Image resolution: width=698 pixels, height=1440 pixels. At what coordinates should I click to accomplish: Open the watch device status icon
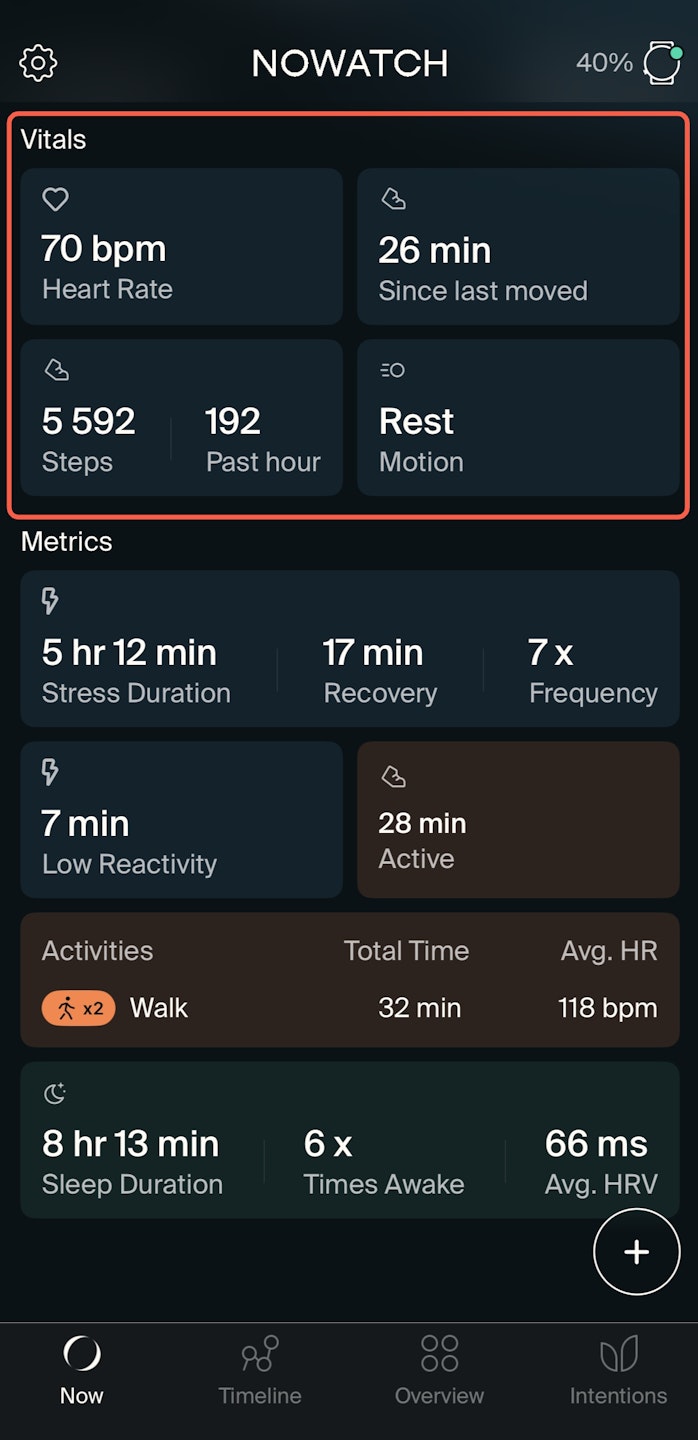click(660, 62)
